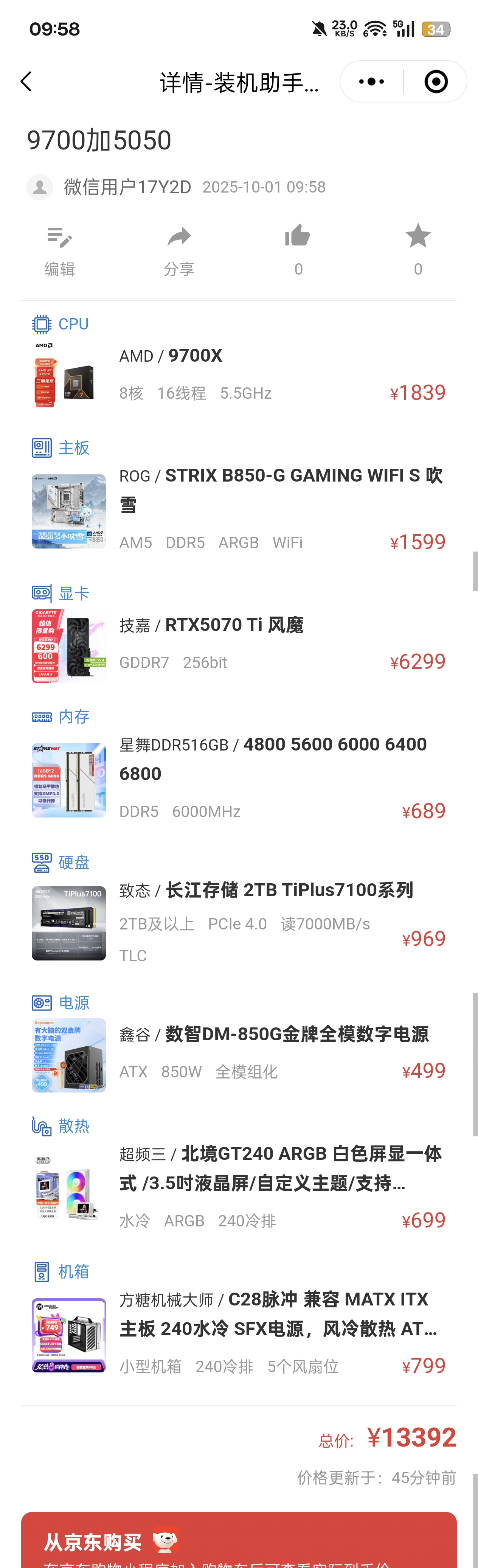
Task: Open the AMD 9700X CPU item
Action: pos(238,373)
